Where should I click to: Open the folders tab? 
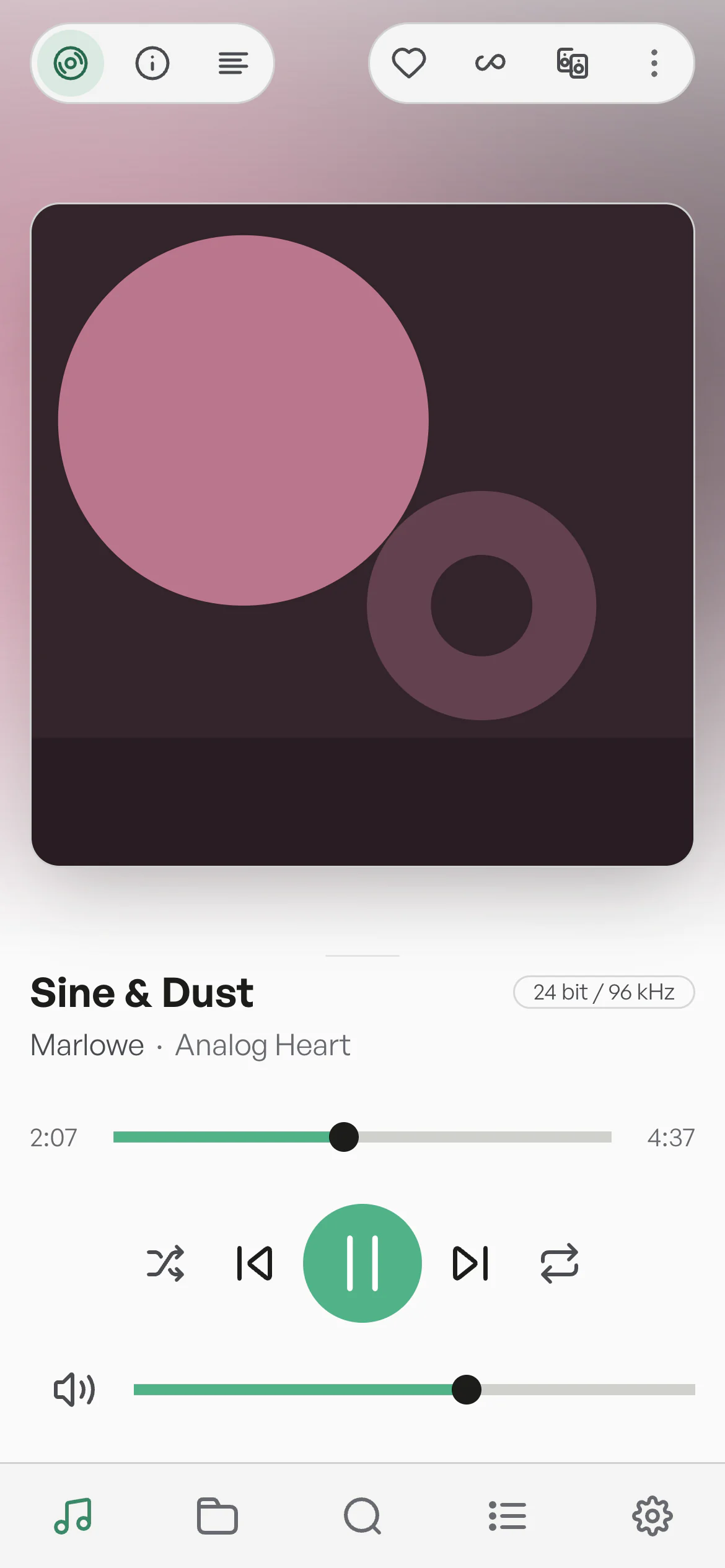217,1516
